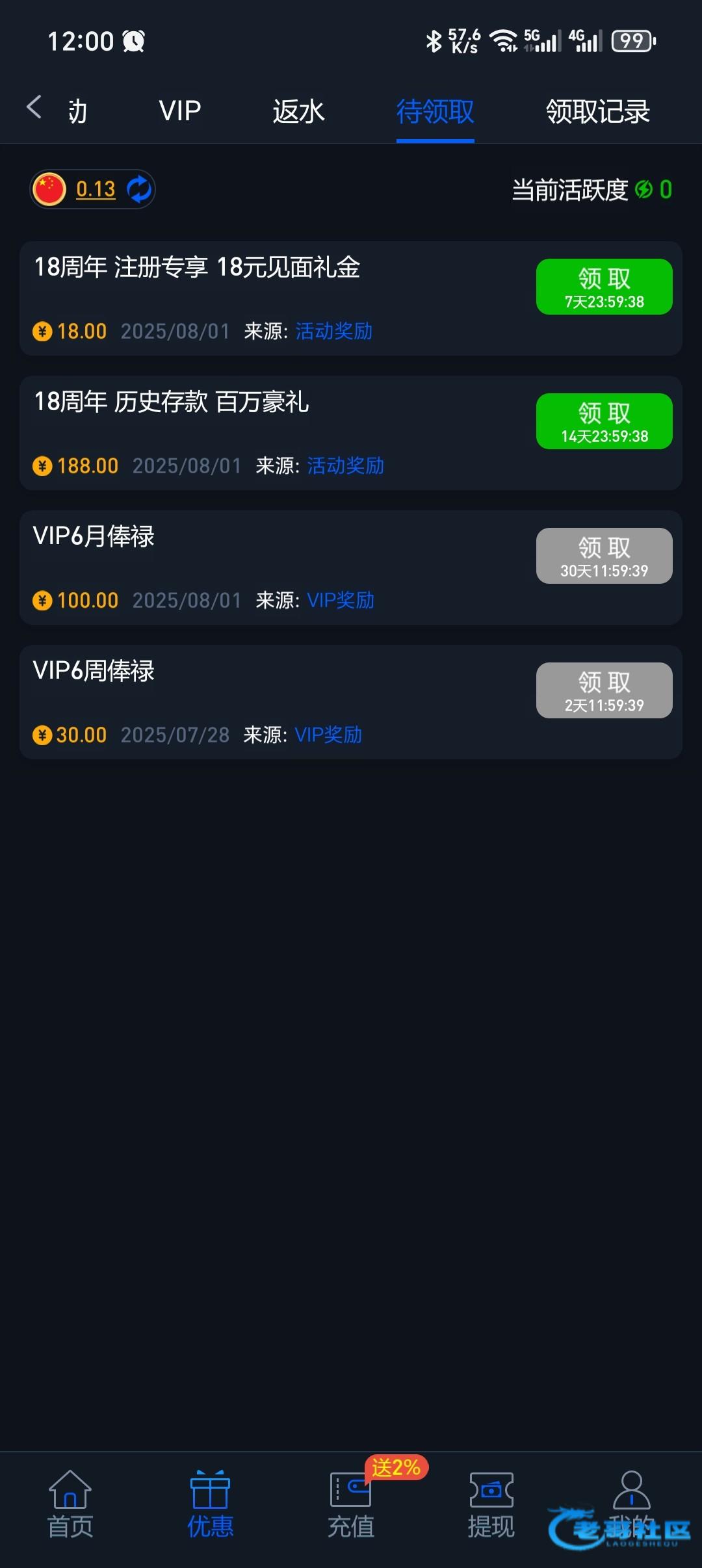Claim the 历史存款 百万豪礼 reward

[x=604, y=421]
